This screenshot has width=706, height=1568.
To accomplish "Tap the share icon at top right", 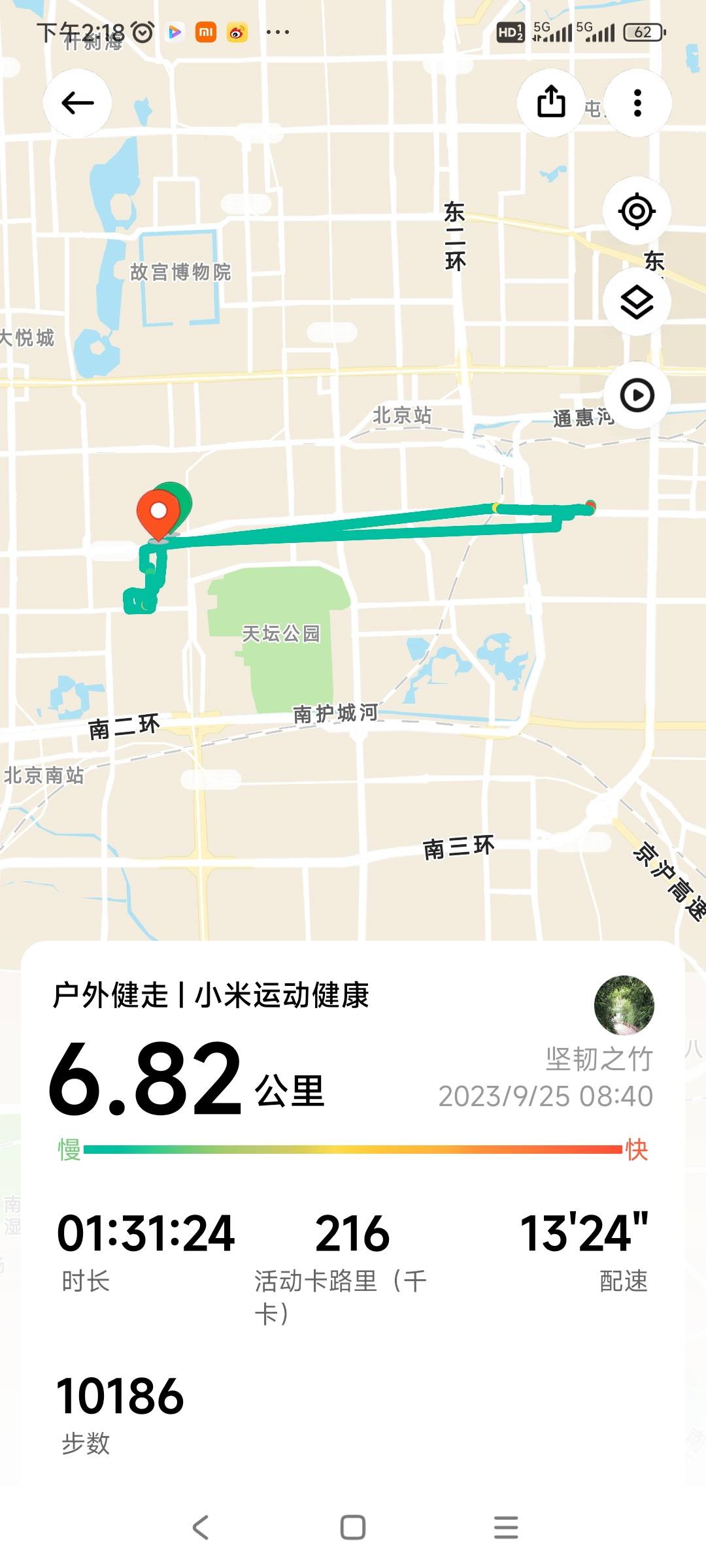I will click(x=552, y=103).
